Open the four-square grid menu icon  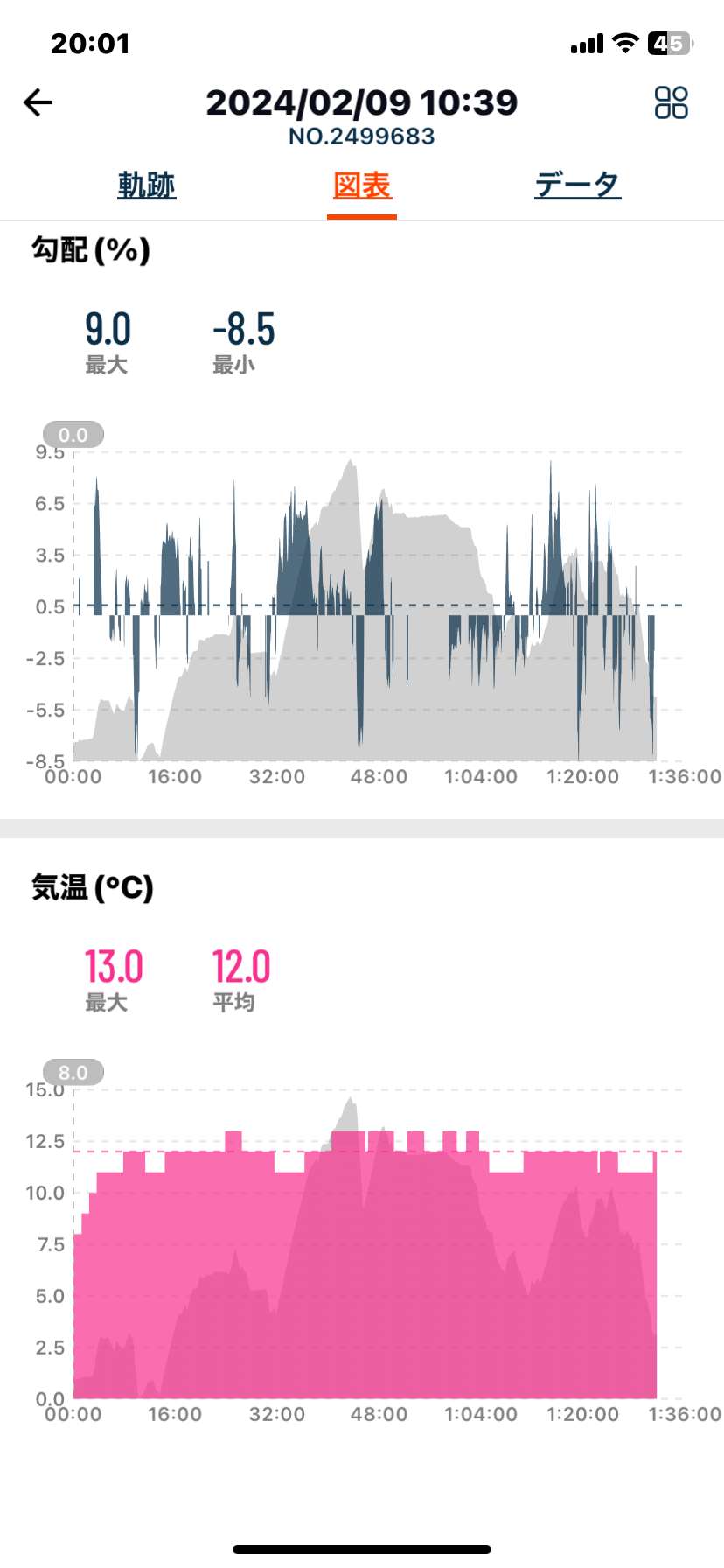click(x=672, y=102)
